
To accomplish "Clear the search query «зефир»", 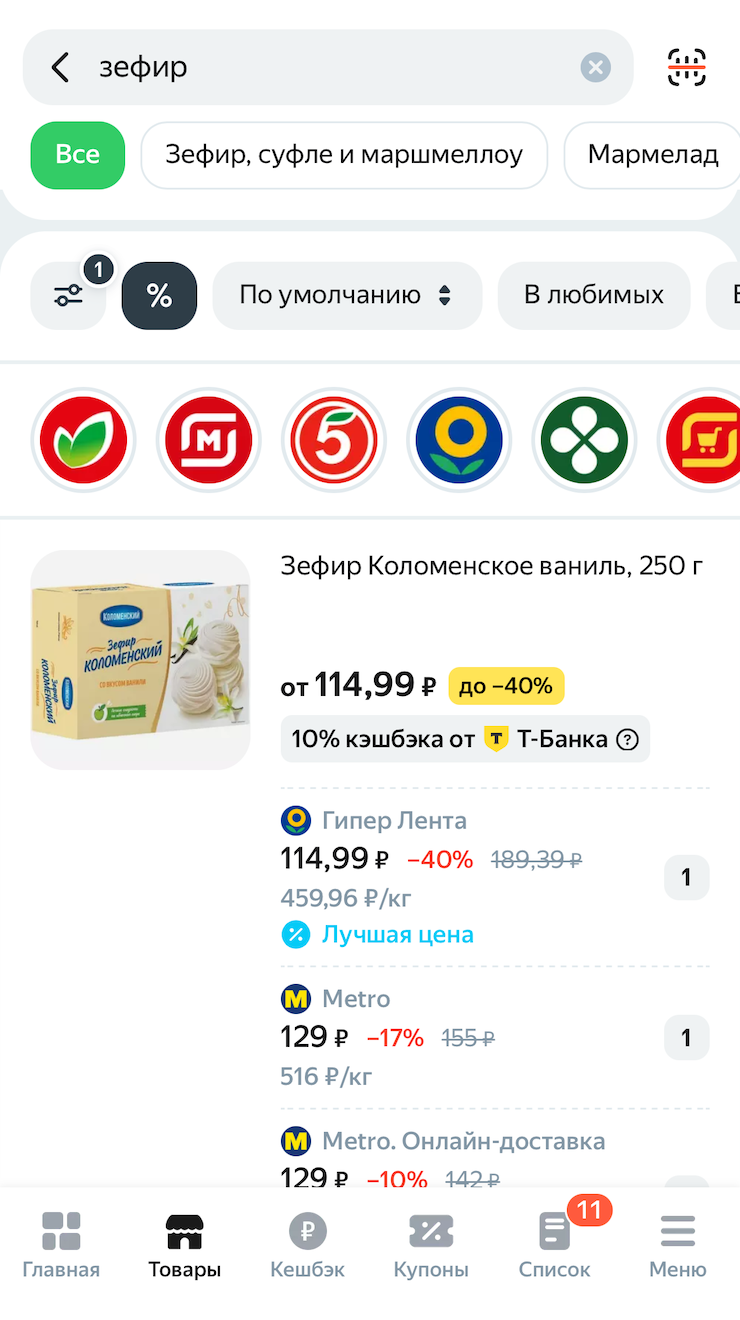I will 595,68.
